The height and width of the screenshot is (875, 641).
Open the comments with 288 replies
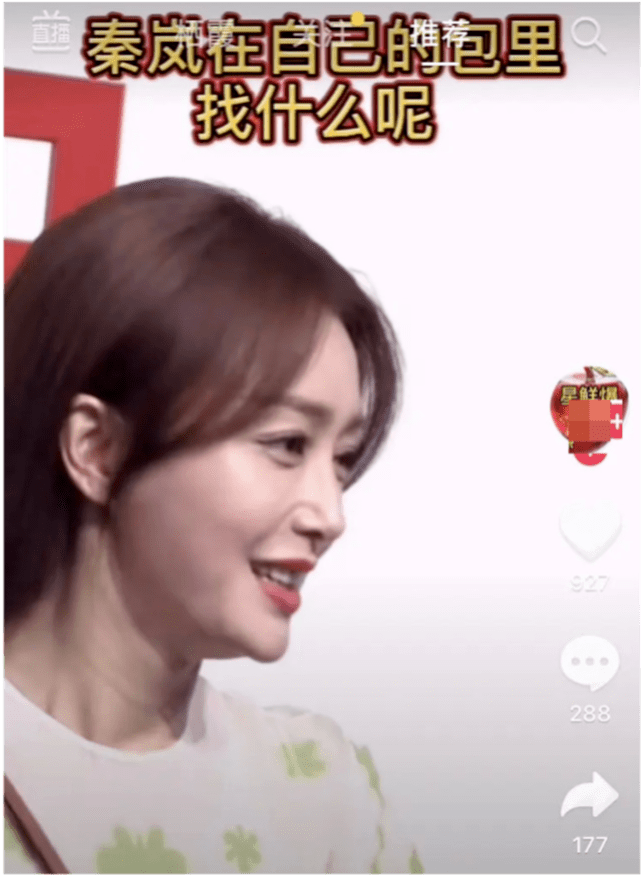[589, 663]
